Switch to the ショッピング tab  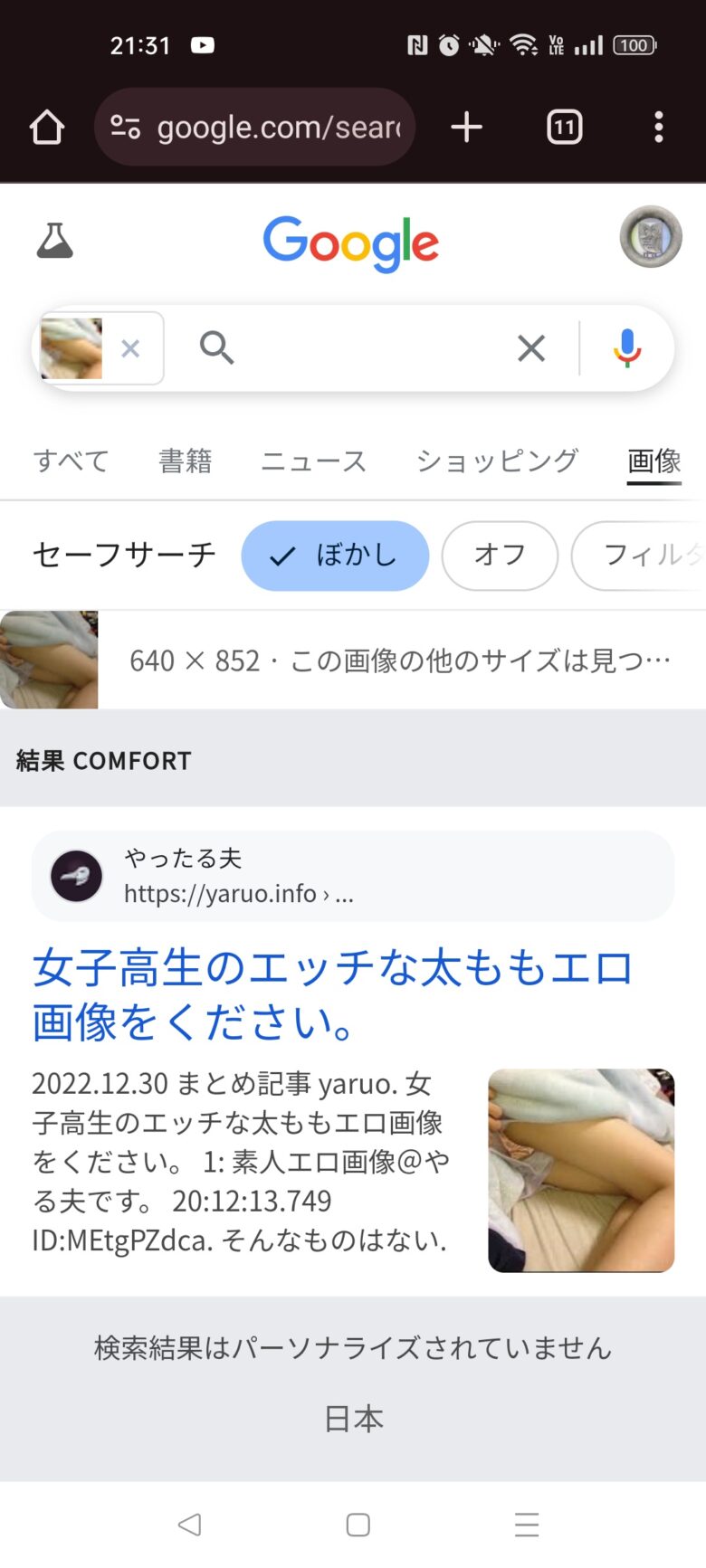(x=497, y=461)
